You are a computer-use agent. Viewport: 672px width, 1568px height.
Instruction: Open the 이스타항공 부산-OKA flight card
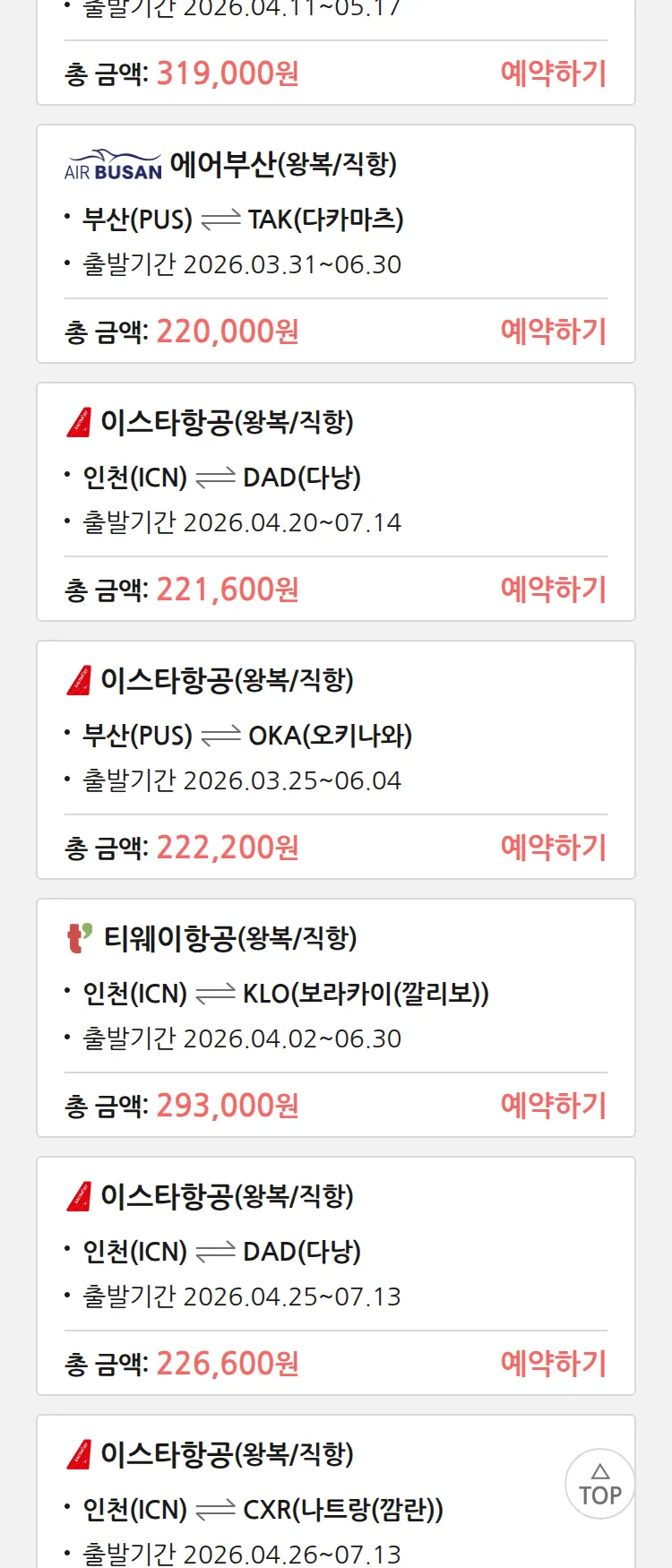tap(335, 736)
